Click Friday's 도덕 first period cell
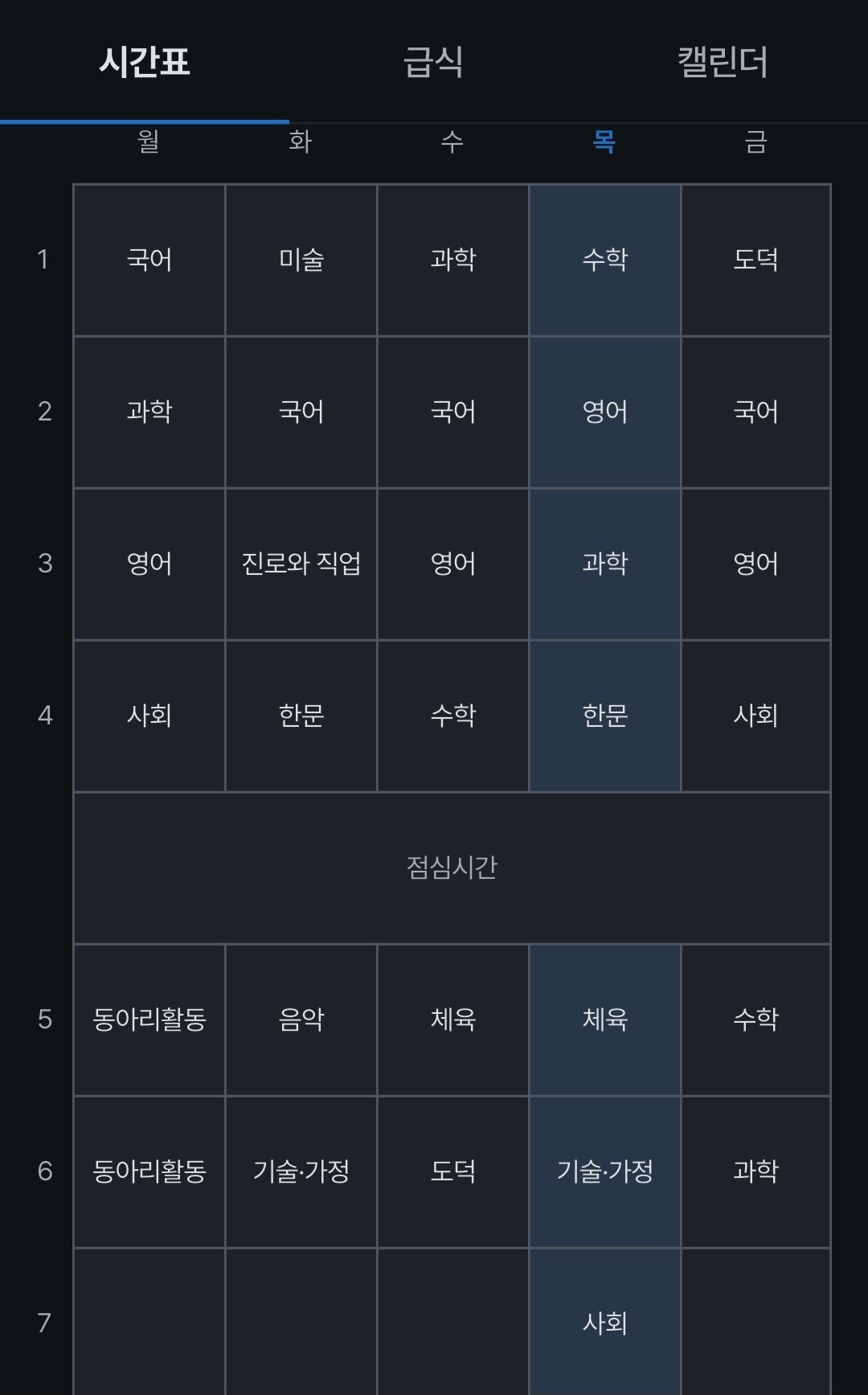 coord(757,259)
